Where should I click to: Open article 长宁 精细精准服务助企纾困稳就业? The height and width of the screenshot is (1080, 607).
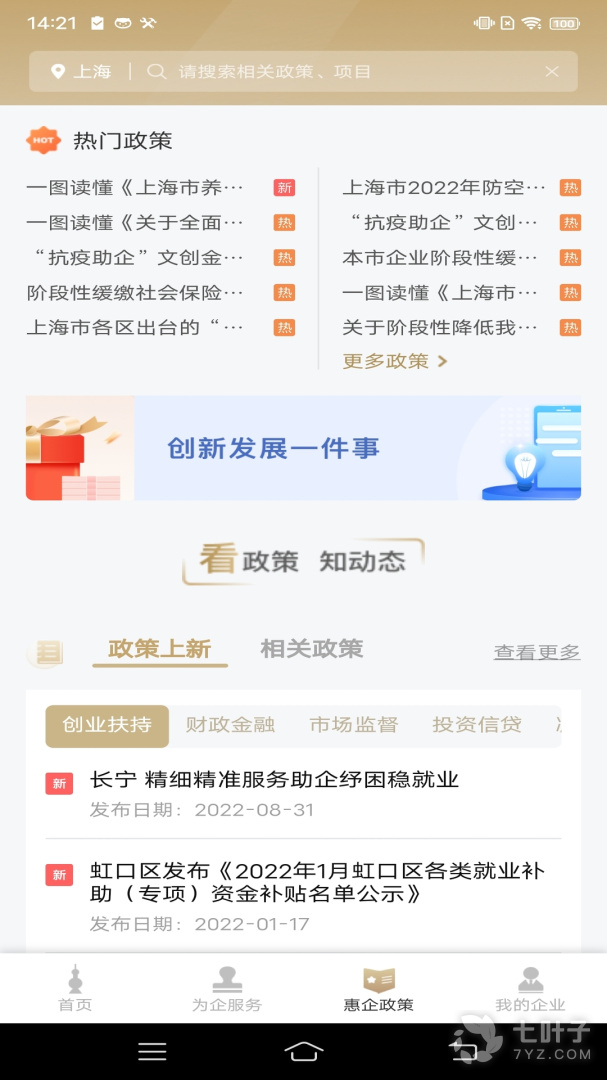point(274,780)
